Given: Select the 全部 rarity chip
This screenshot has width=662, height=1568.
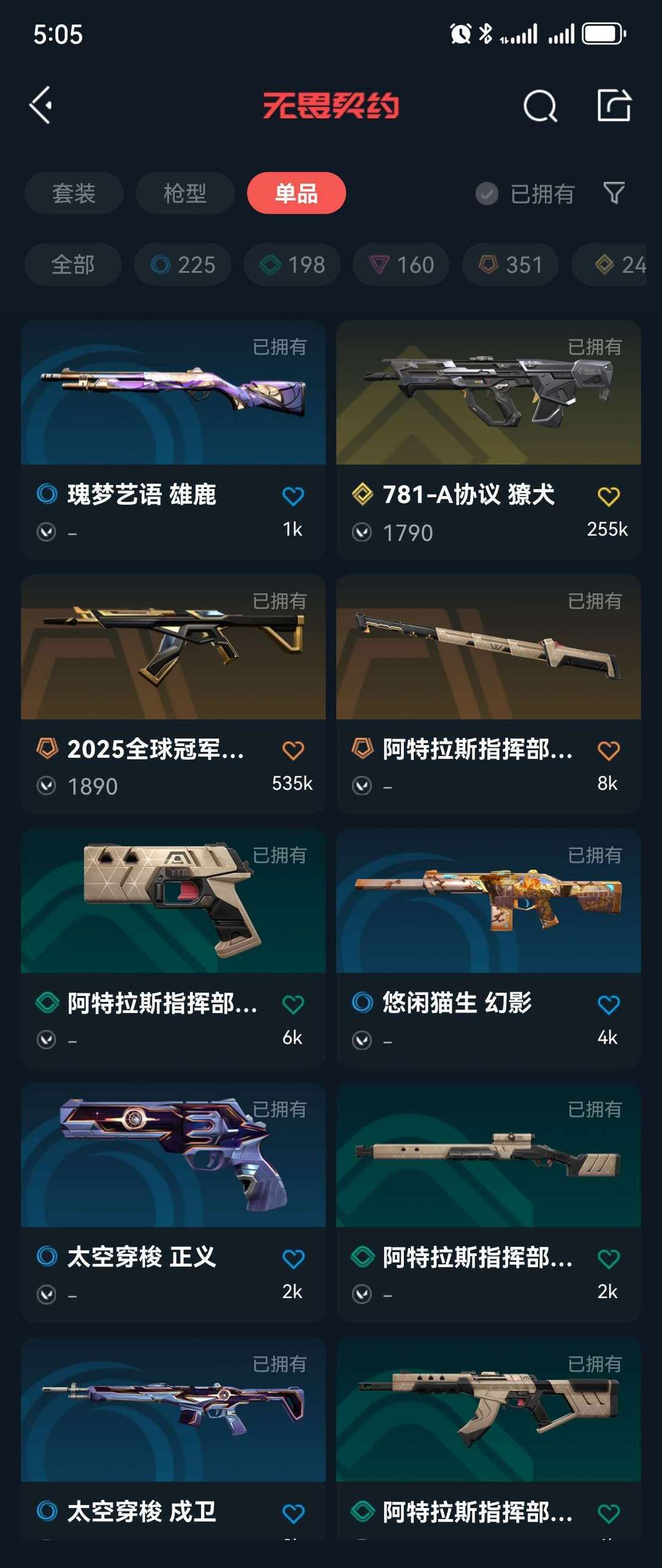Looking at the screenshot, I should tap(73, 265).
